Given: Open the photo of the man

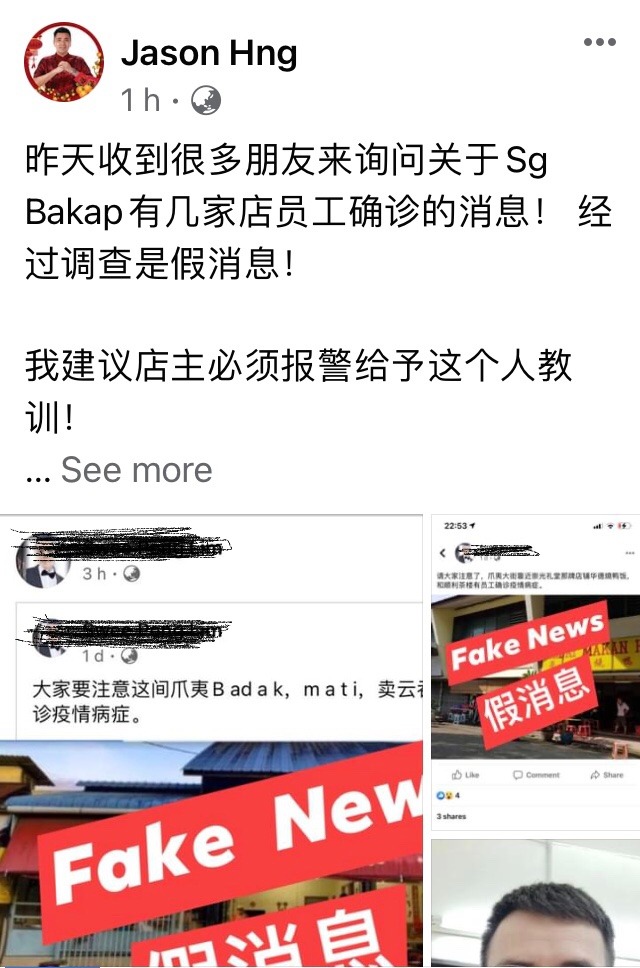Looking at the screenshot, I should [x=535, y=905].
